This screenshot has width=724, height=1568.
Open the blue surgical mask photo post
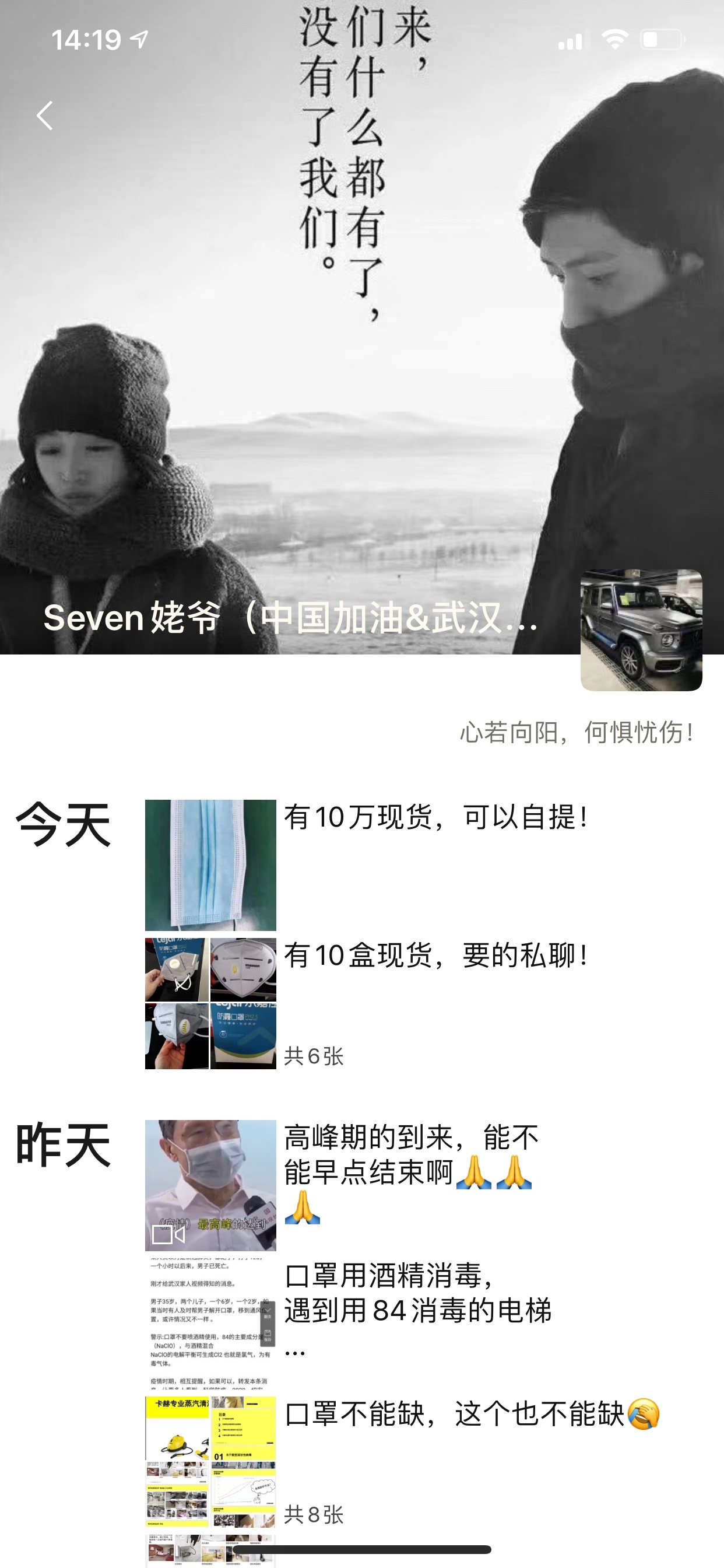pos(210,865)
